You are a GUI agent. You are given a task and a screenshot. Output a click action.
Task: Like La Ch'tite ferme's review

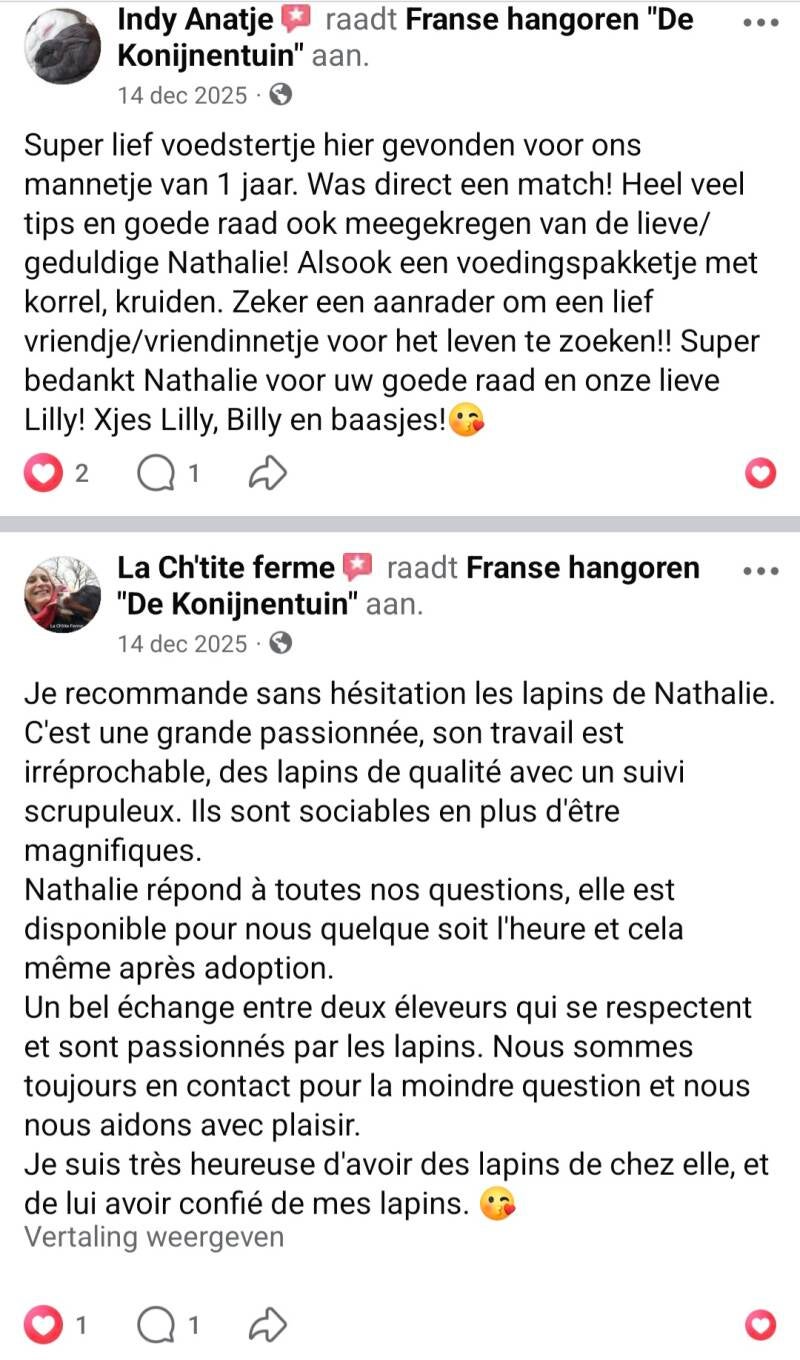[42, 1326]
